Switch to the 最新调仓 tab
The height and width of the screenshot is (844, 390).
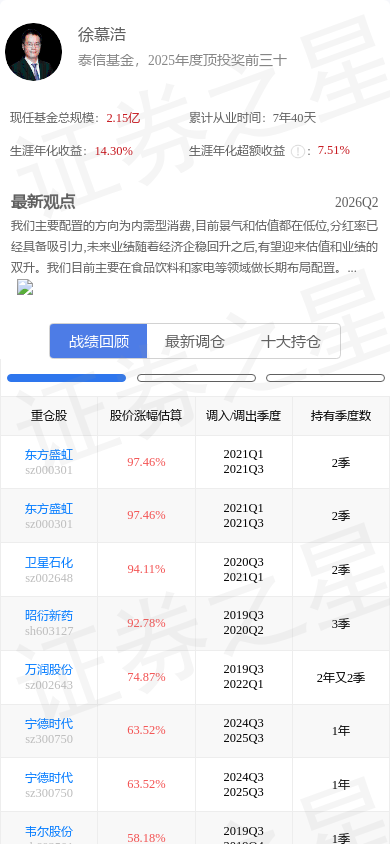point(195,341)
